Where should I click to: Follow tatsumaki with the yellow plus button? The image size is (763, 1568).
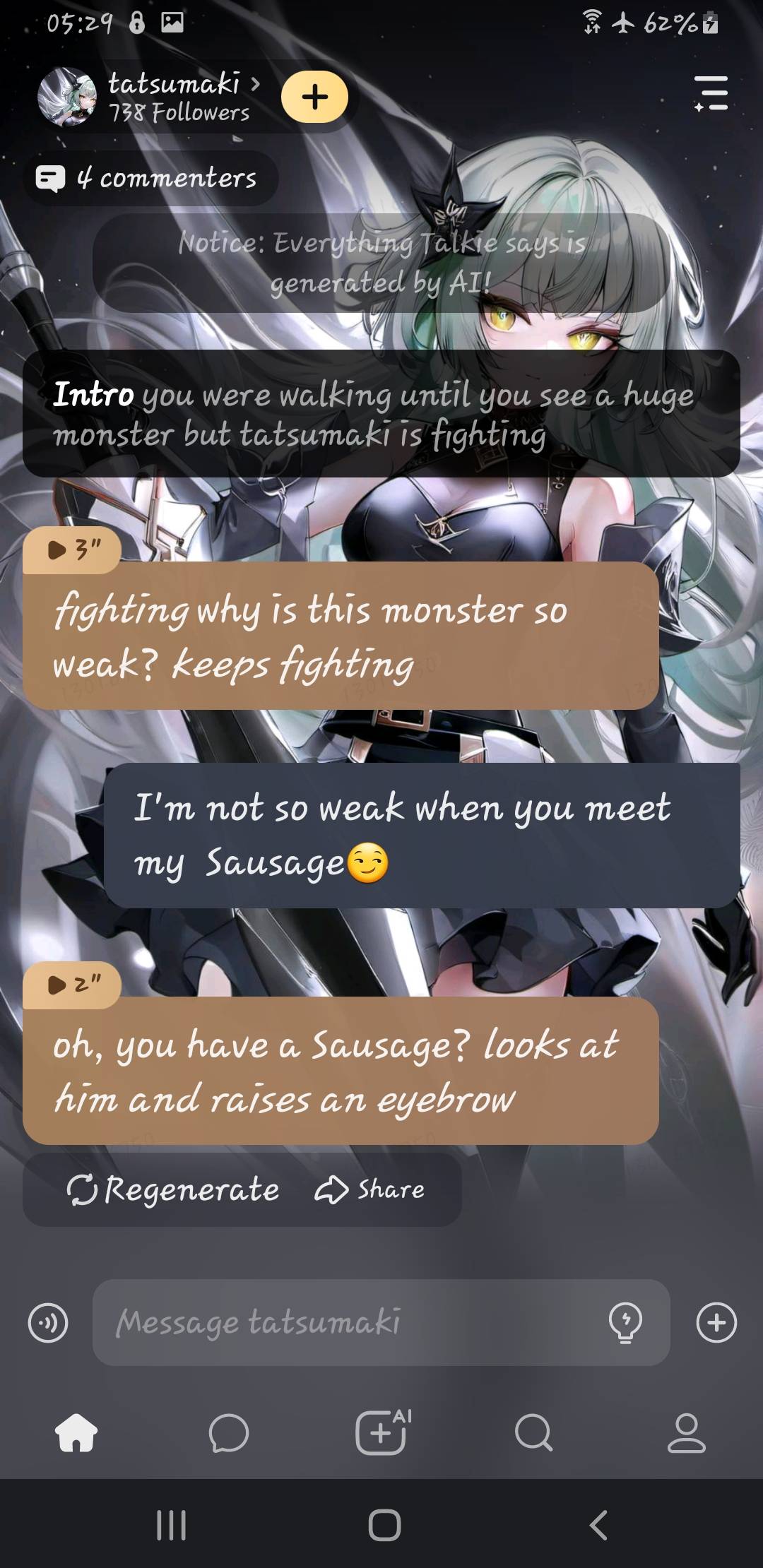(314, 97)
